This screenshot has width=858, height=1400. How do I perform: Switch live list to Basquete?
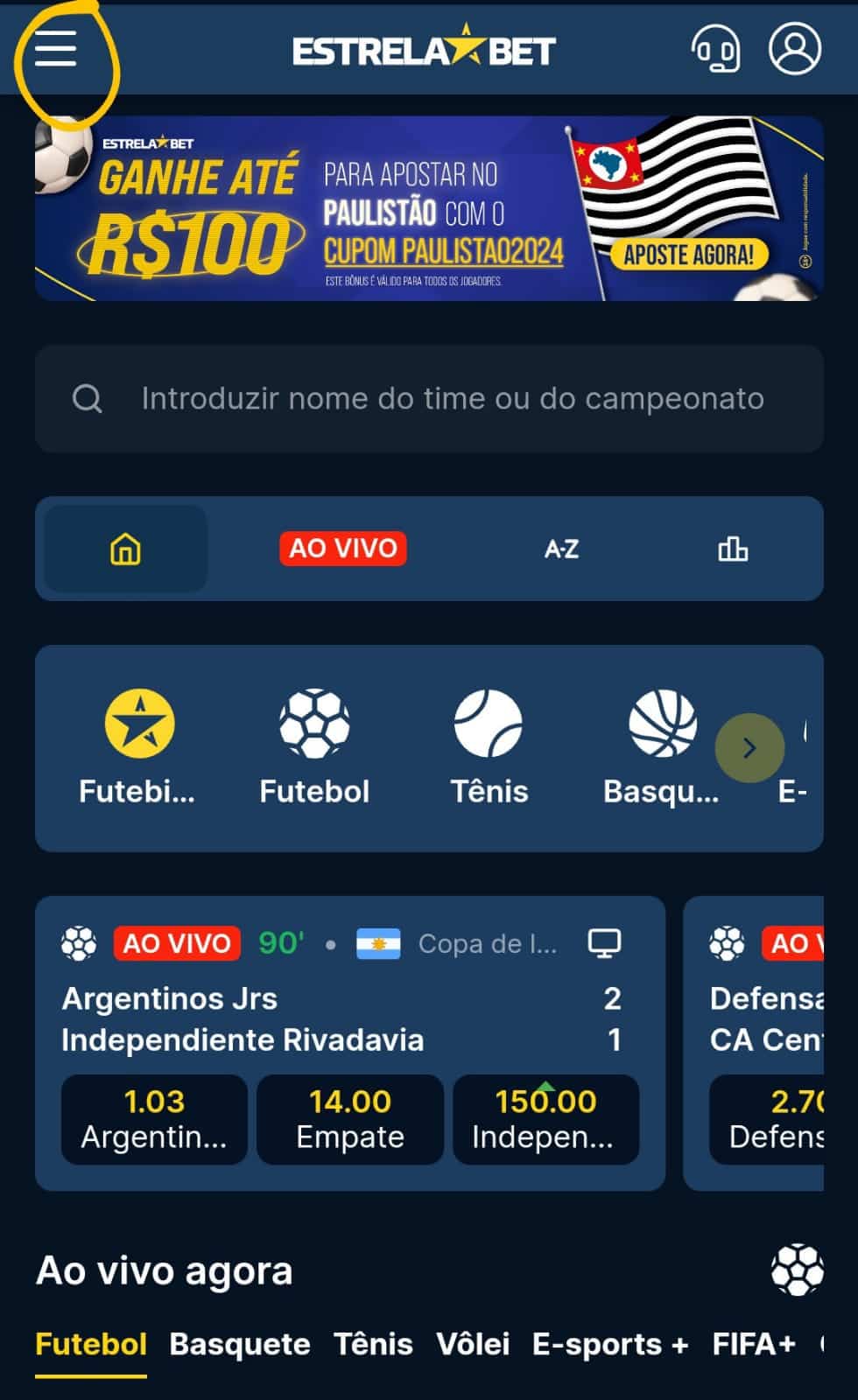(239, 1344)
